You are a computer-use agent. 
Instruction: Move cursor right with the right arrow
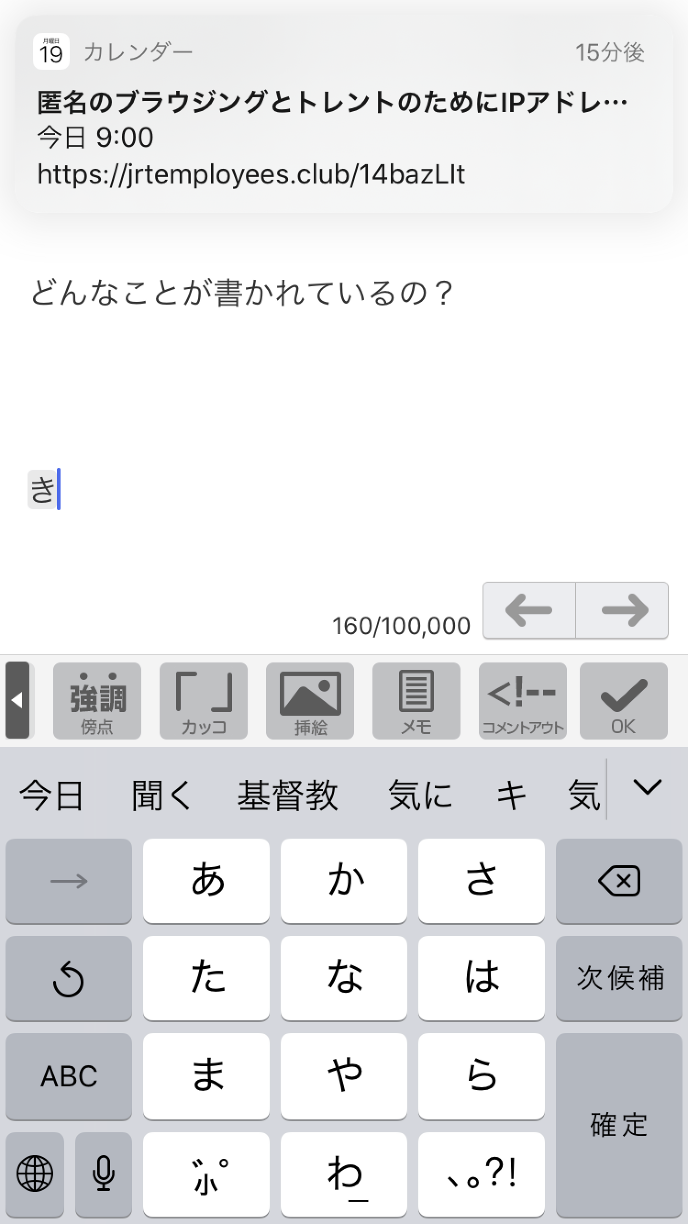tap(622, 610)
